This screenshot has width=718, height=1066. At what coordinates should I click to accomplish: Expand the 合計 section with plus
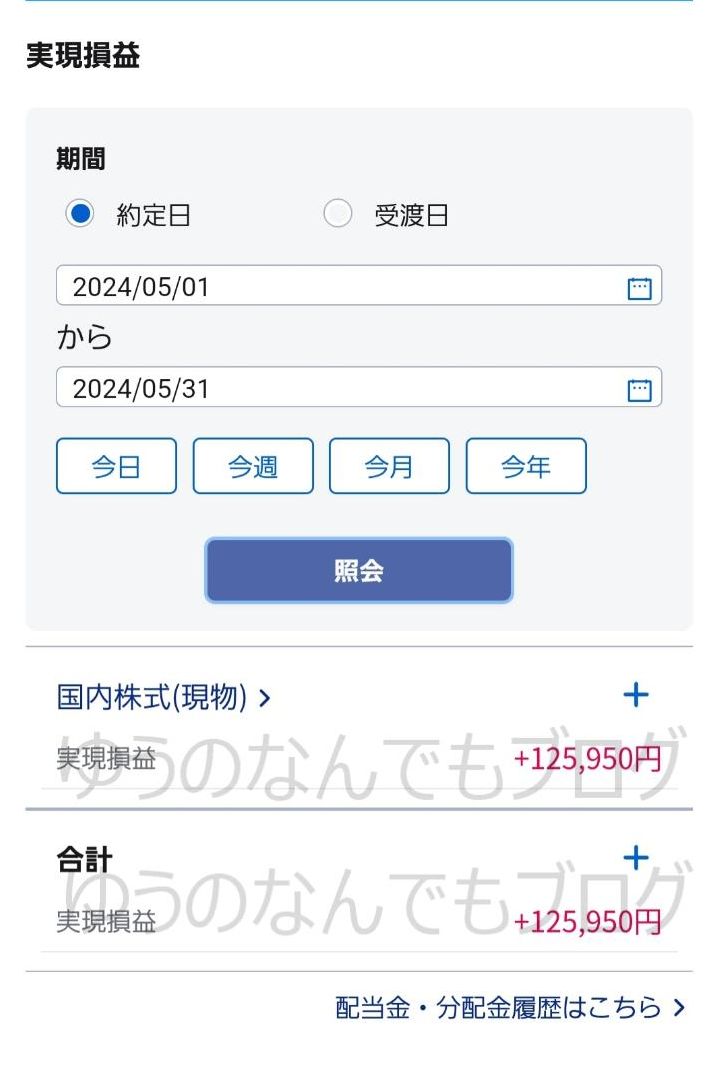click(x=636, y=858)
